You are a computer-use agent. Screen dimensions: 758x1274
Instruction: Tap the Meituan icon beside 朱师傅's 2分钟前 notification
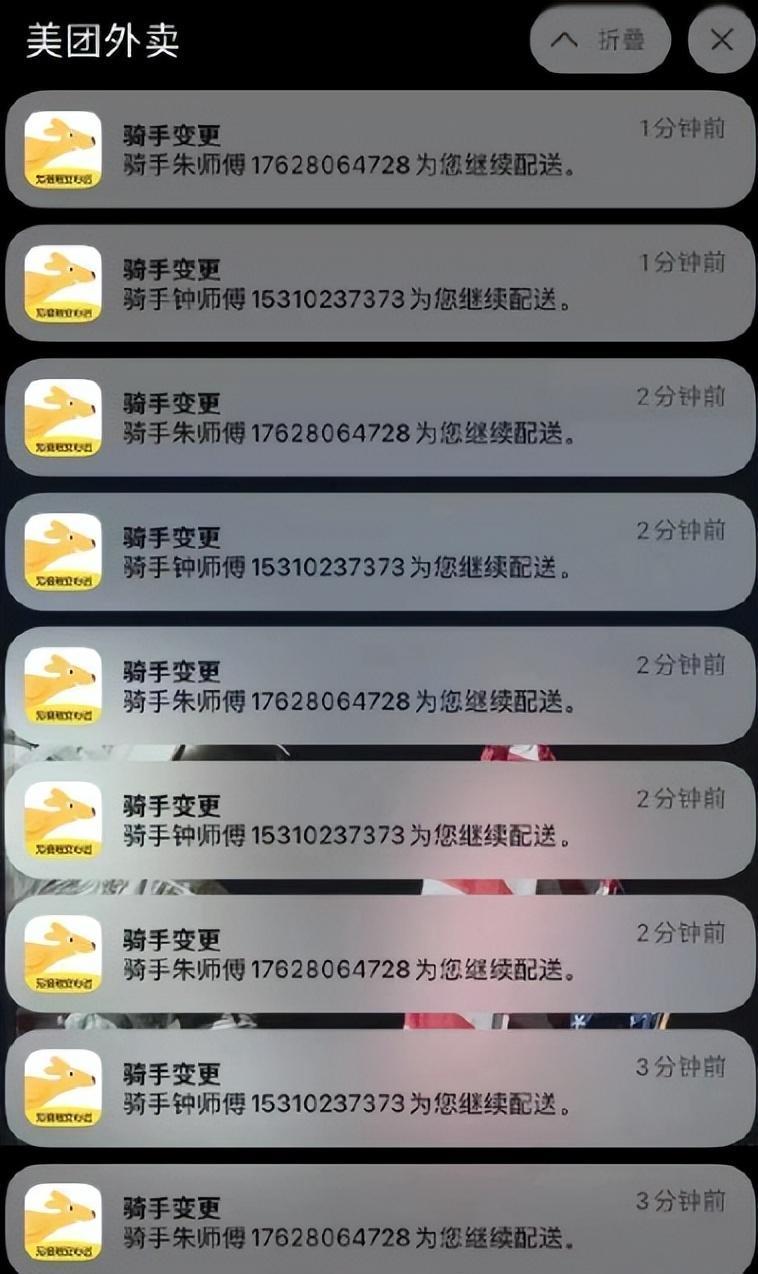pos(63,416)
